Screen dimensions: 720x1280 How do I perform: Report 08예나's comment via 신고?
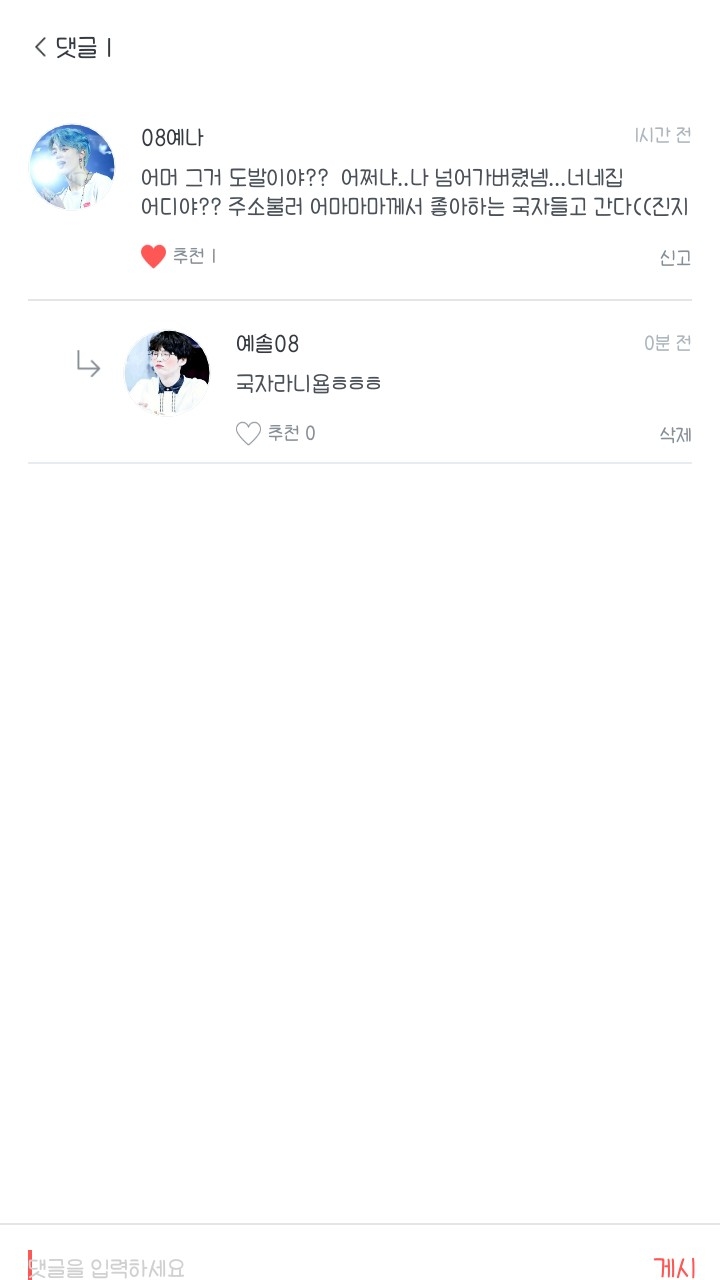[x=675, y=258]
